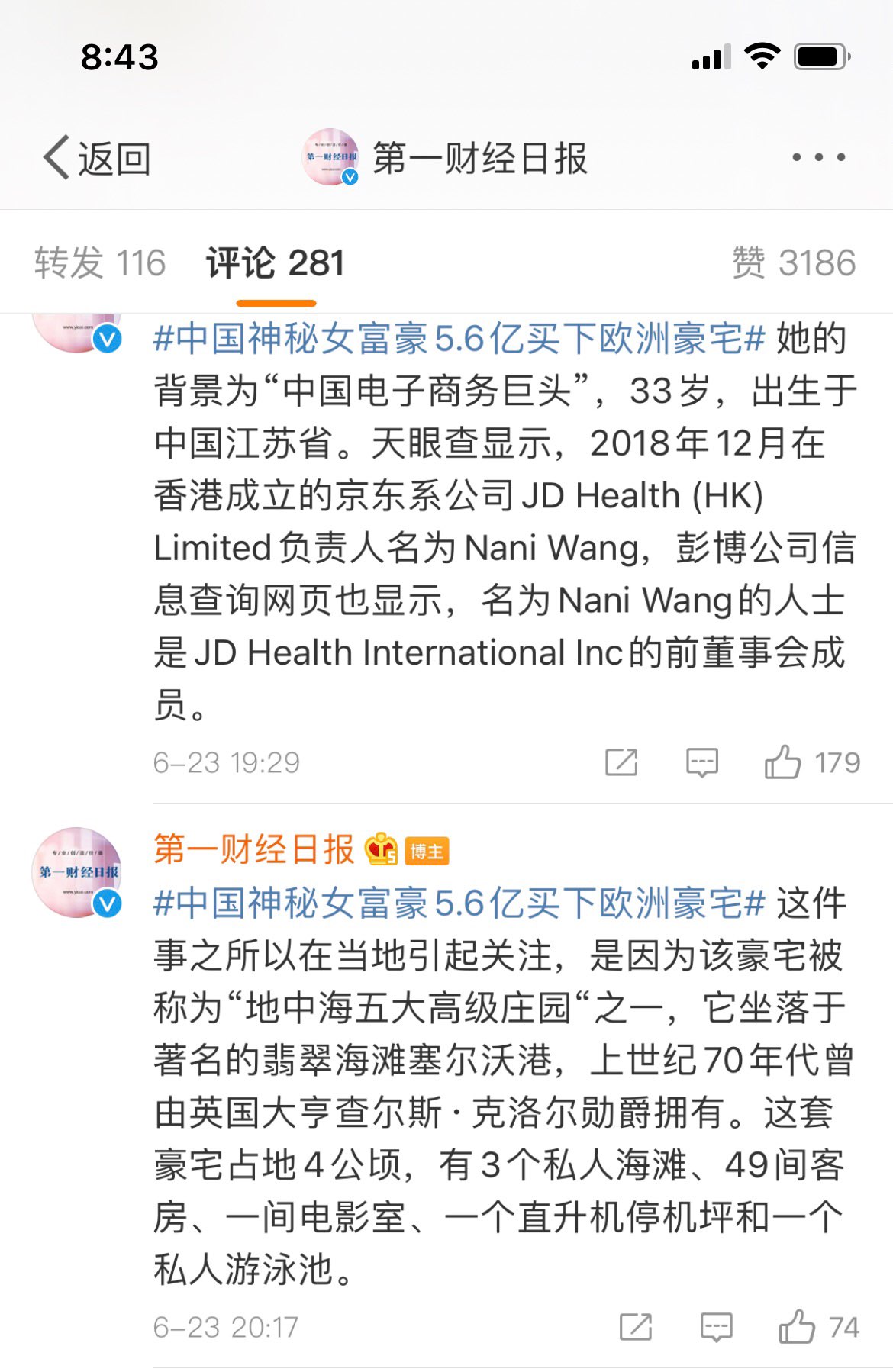This screenshot has width=893, height=1372.
Task: Reply to the comment posted at 19:29
Action: [701, 762]
